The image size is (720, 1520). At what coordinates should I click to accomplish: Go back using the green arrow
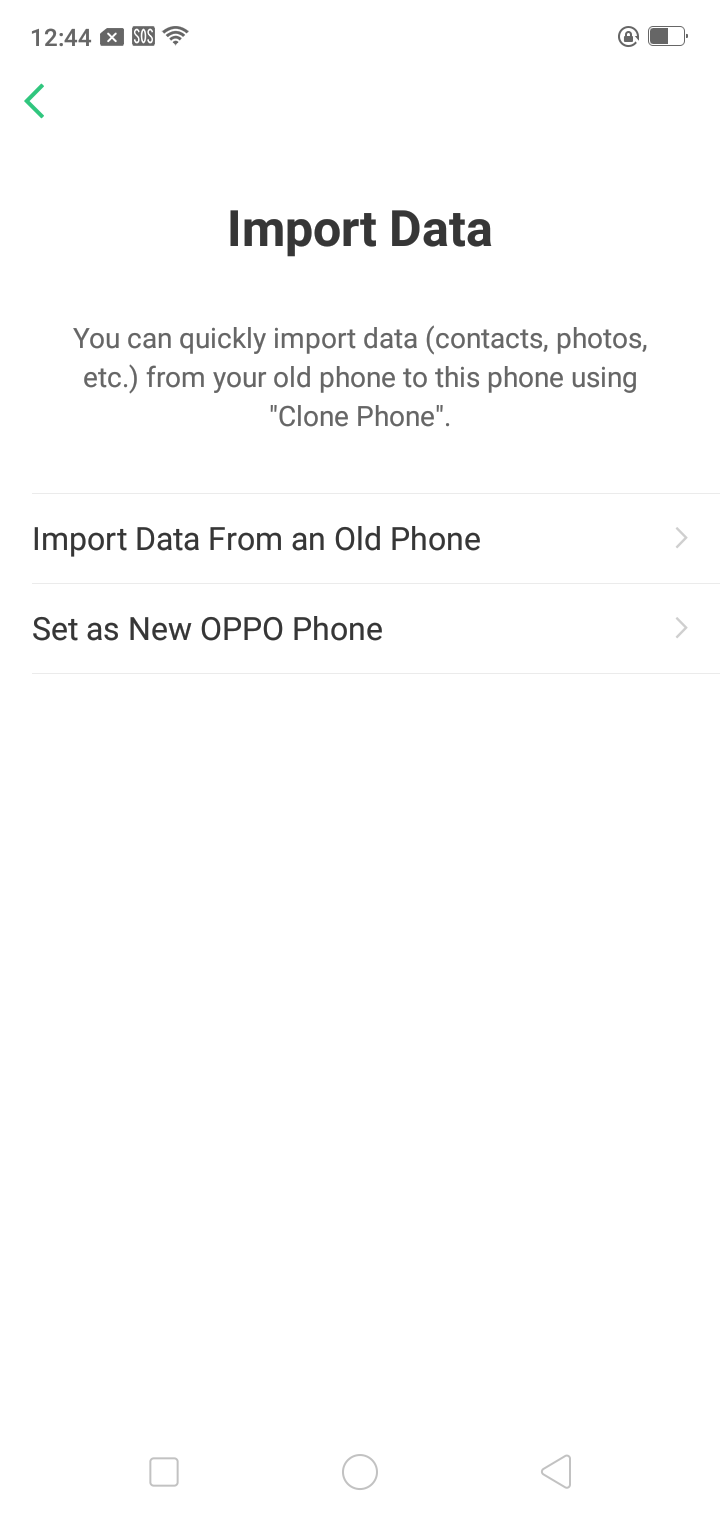tap(35, 101)
